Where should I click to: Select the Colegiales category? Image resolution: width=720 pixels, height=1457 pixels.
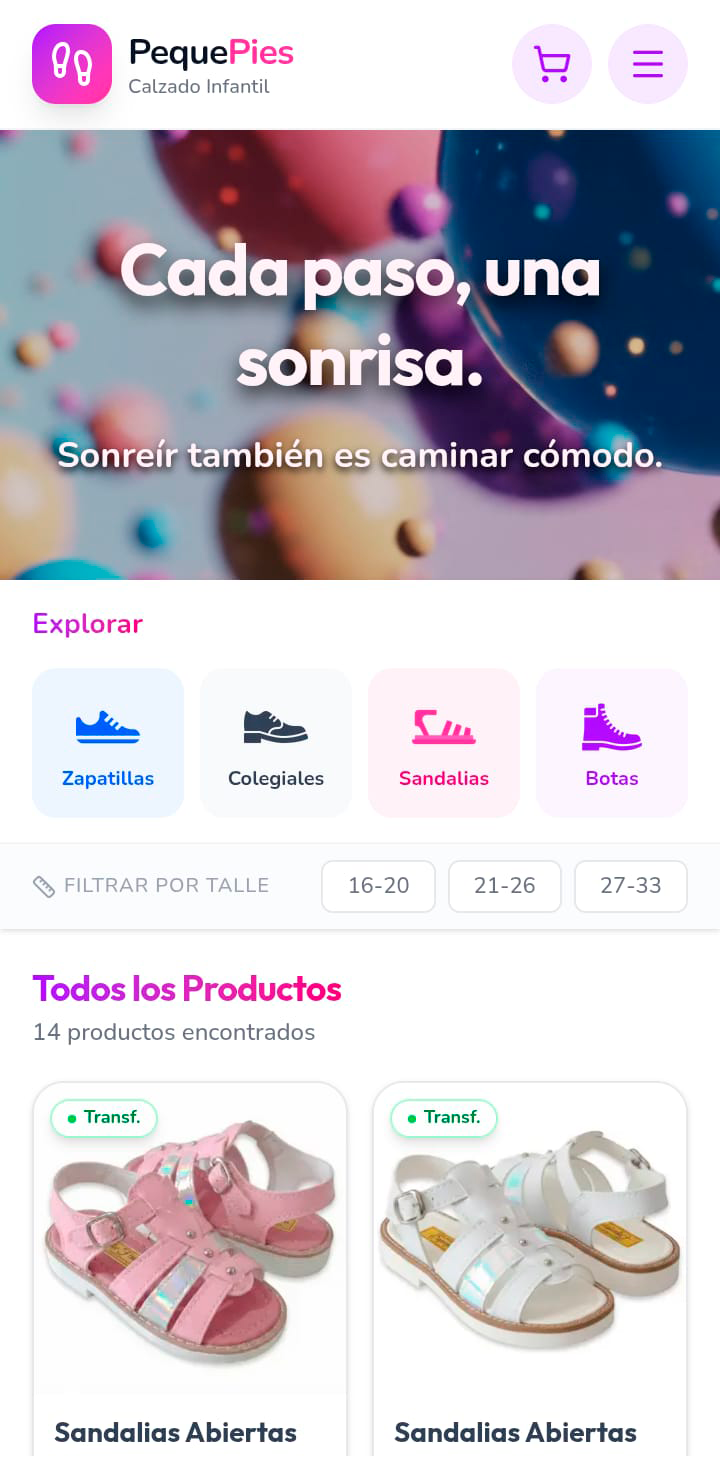click(x=276, y=742)
